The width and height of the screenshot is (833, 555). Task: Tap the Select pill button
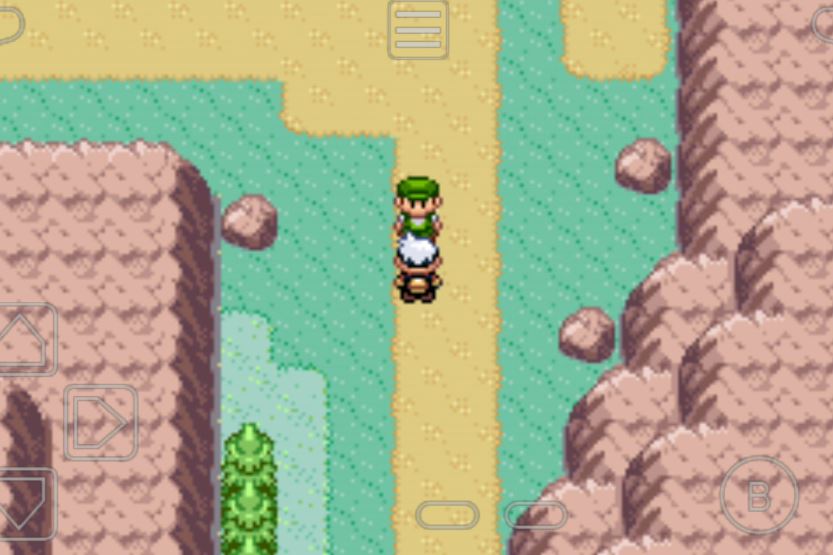[x=447, y=515]
